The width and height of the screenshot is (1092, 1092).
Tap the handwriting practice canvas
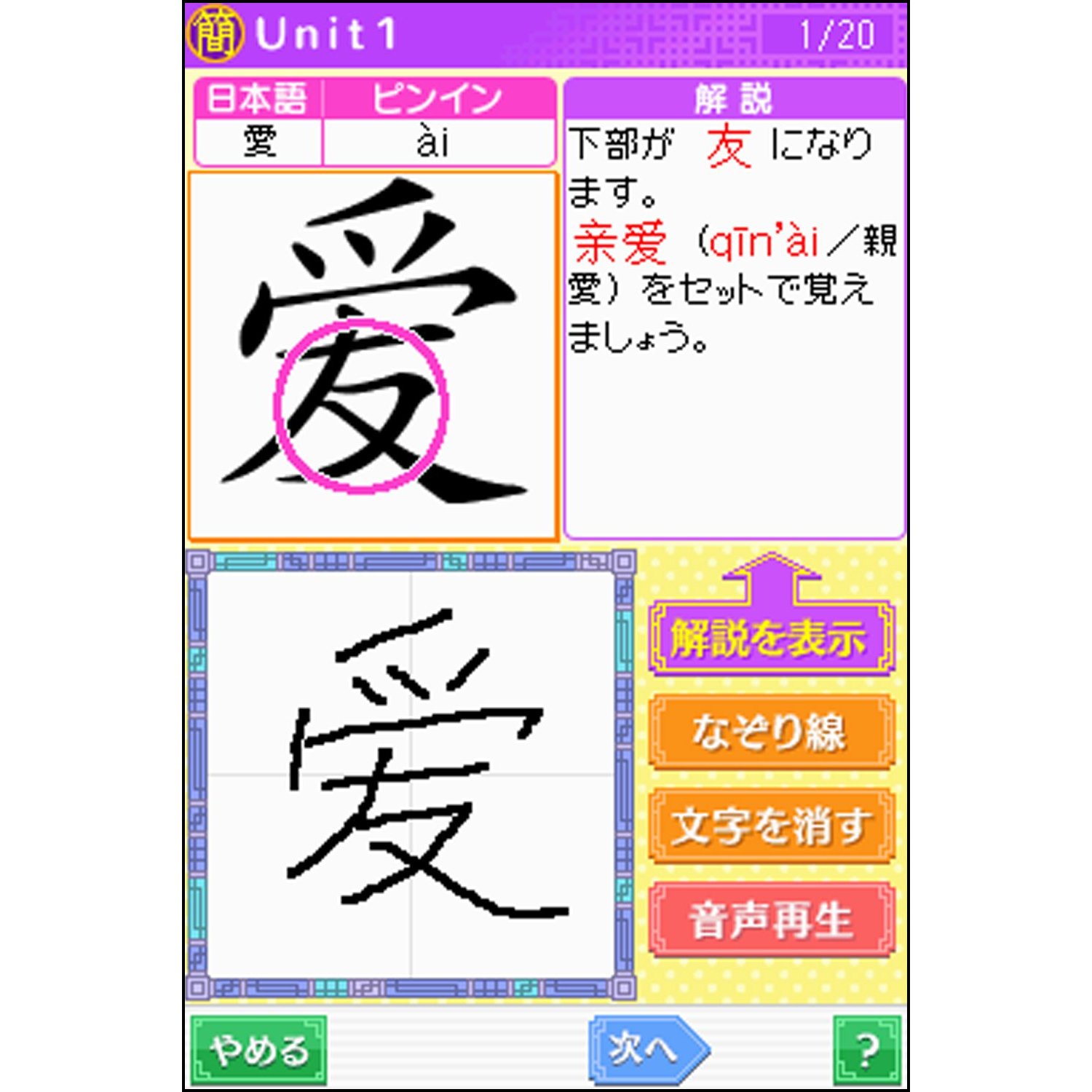coord(411,775)
